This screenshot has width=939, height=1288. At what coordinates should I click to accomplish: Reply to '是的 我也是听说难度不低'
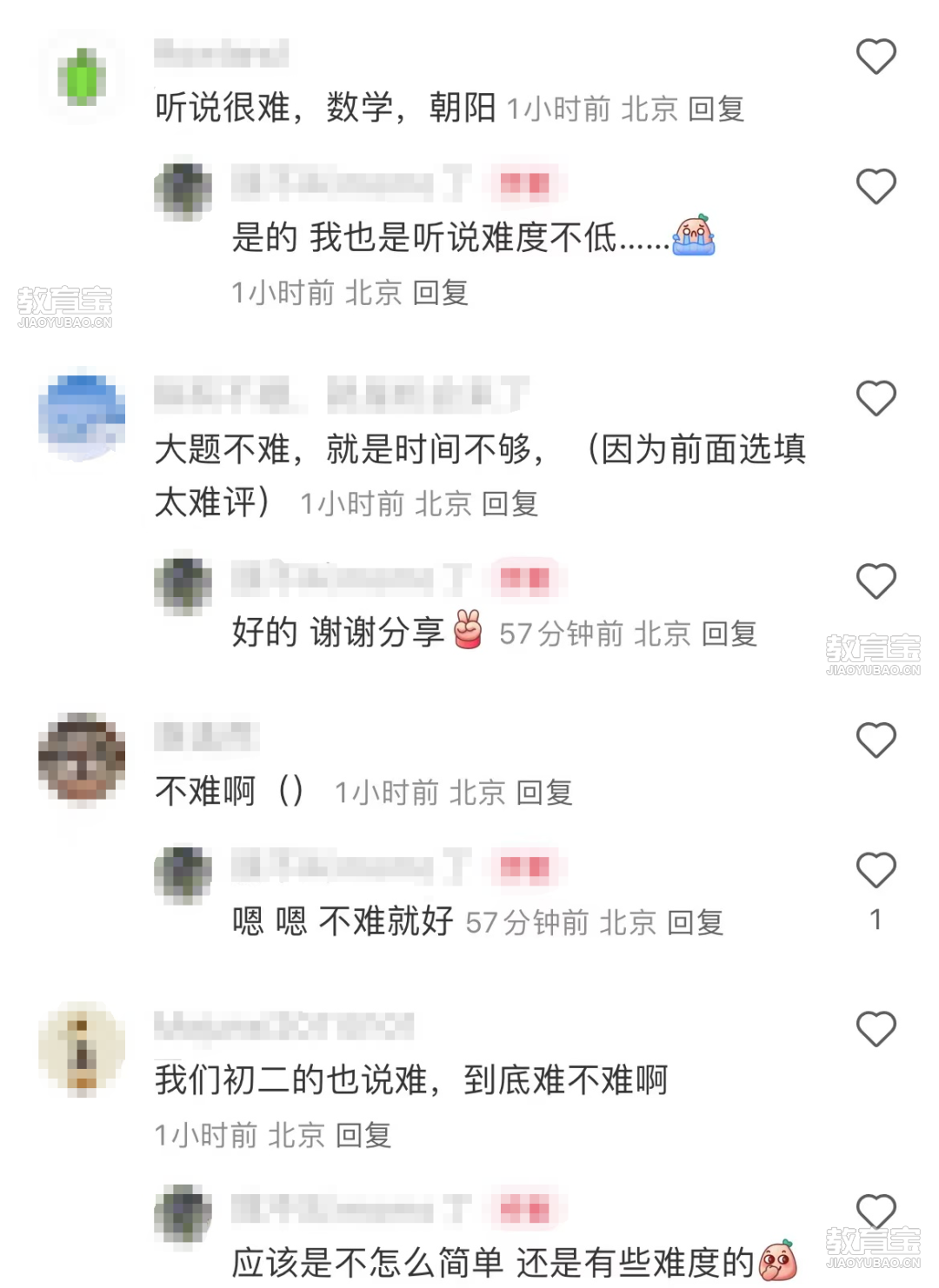coord(440,293)
